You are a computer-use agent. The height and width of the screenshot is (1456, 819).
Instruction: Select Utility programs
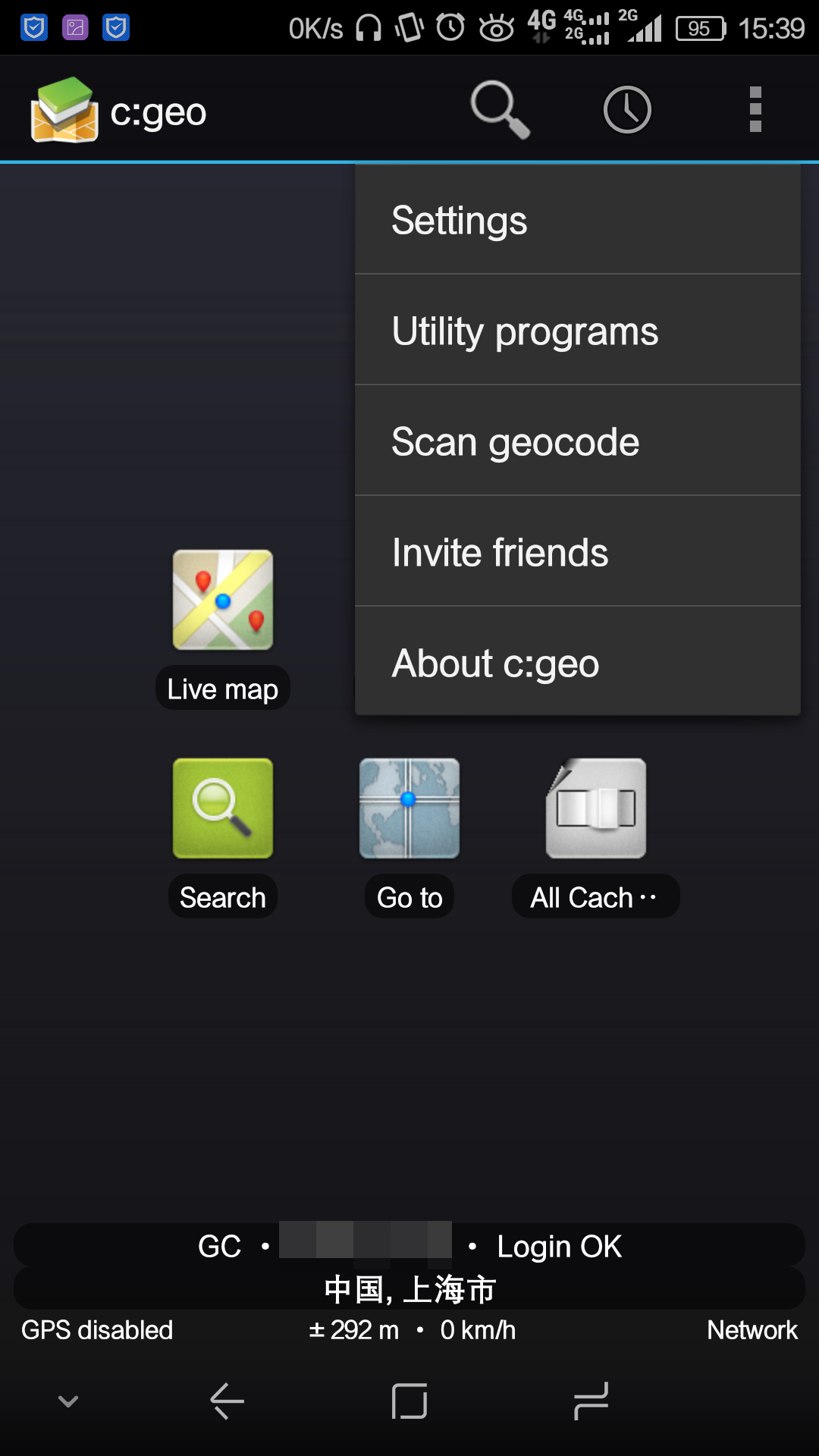576,331
